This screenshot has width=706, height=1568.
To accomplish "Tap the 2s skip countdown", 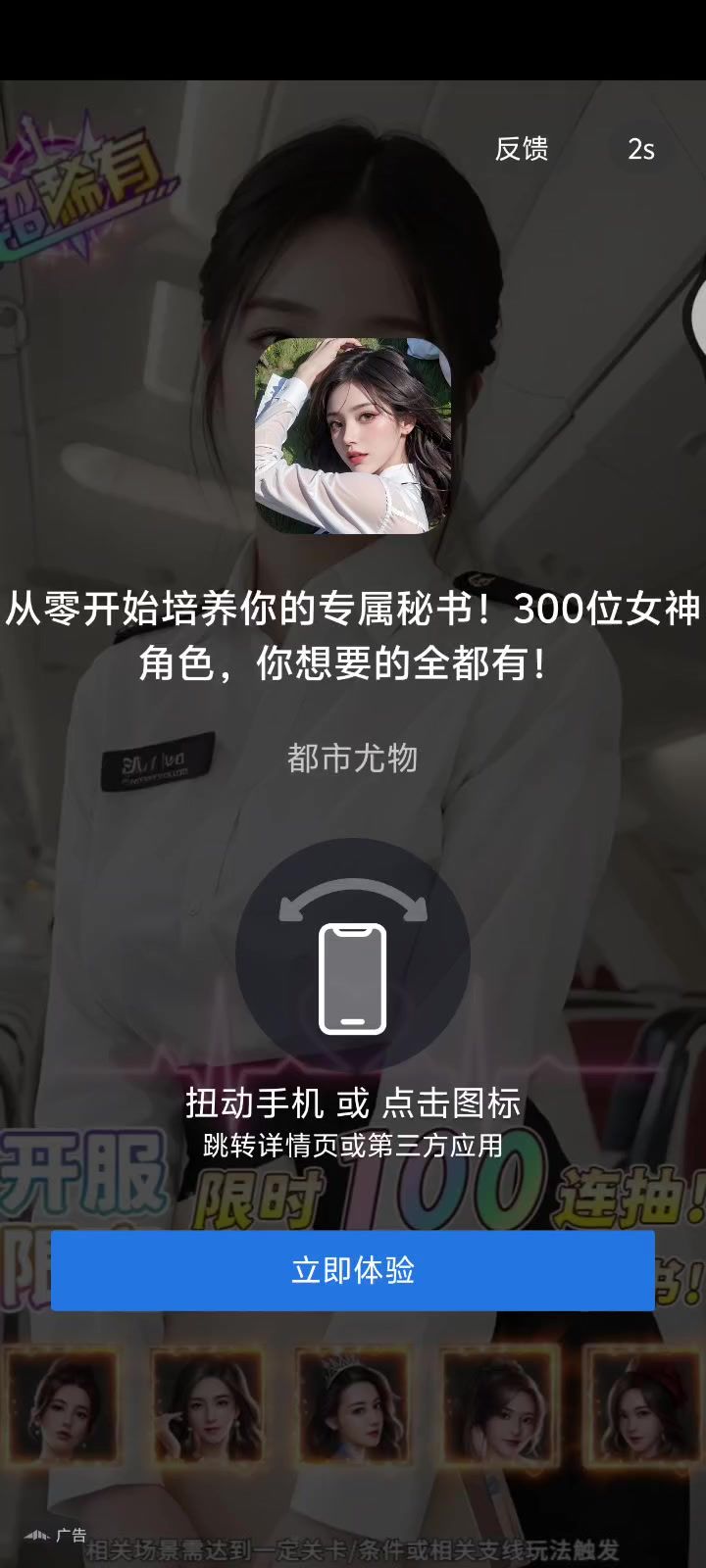I will click(640, 149).
